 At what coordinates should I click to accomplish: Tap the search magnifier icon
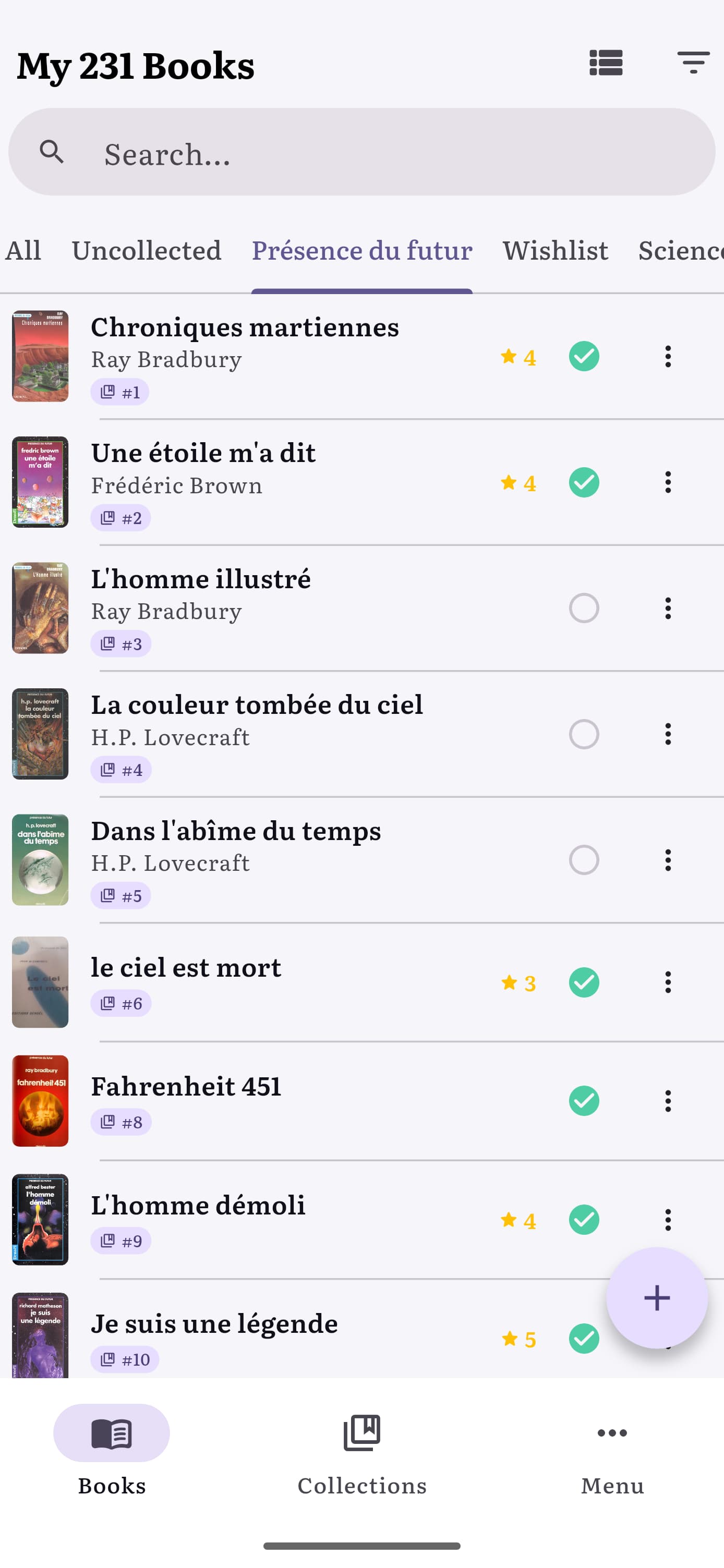[52, 153]
